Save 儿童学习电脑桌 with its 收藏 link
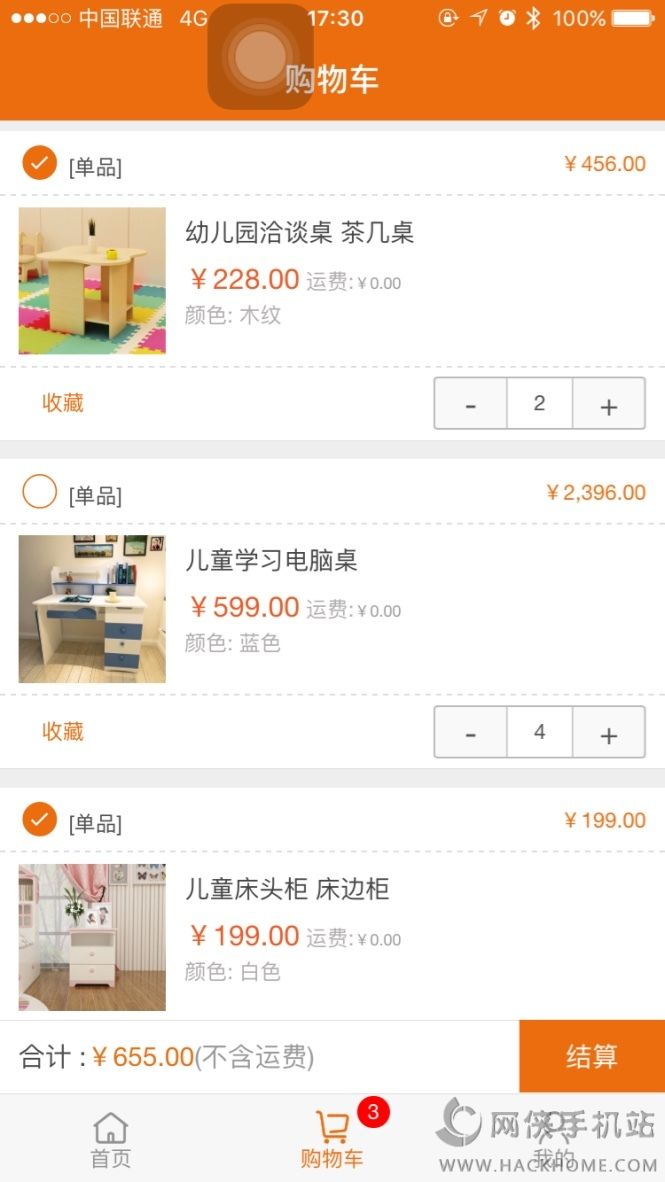The height and width of the screenshot is (1182, 665). [x=62, y=731]
